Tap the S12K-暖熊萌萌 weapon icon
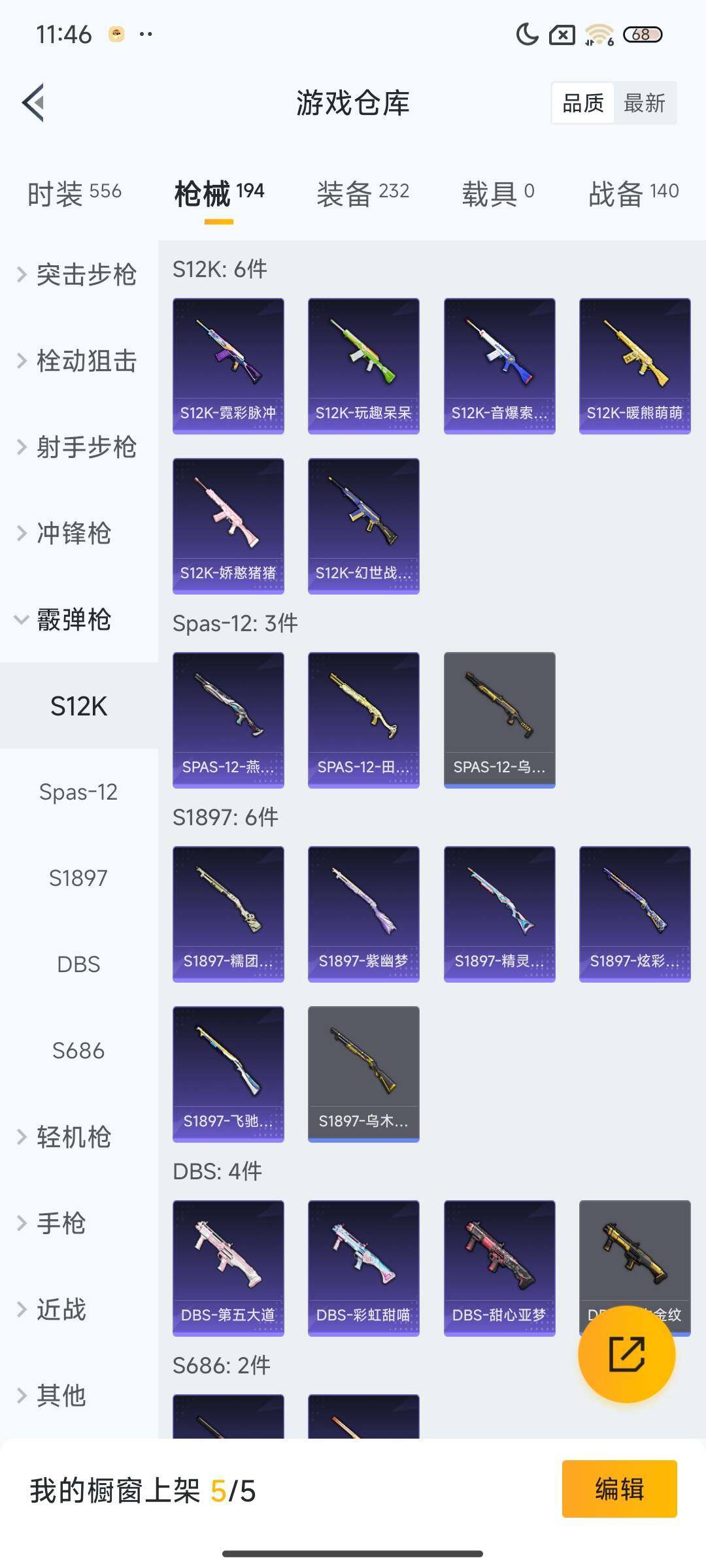706x1568 pixels. [x=634, y=365]
